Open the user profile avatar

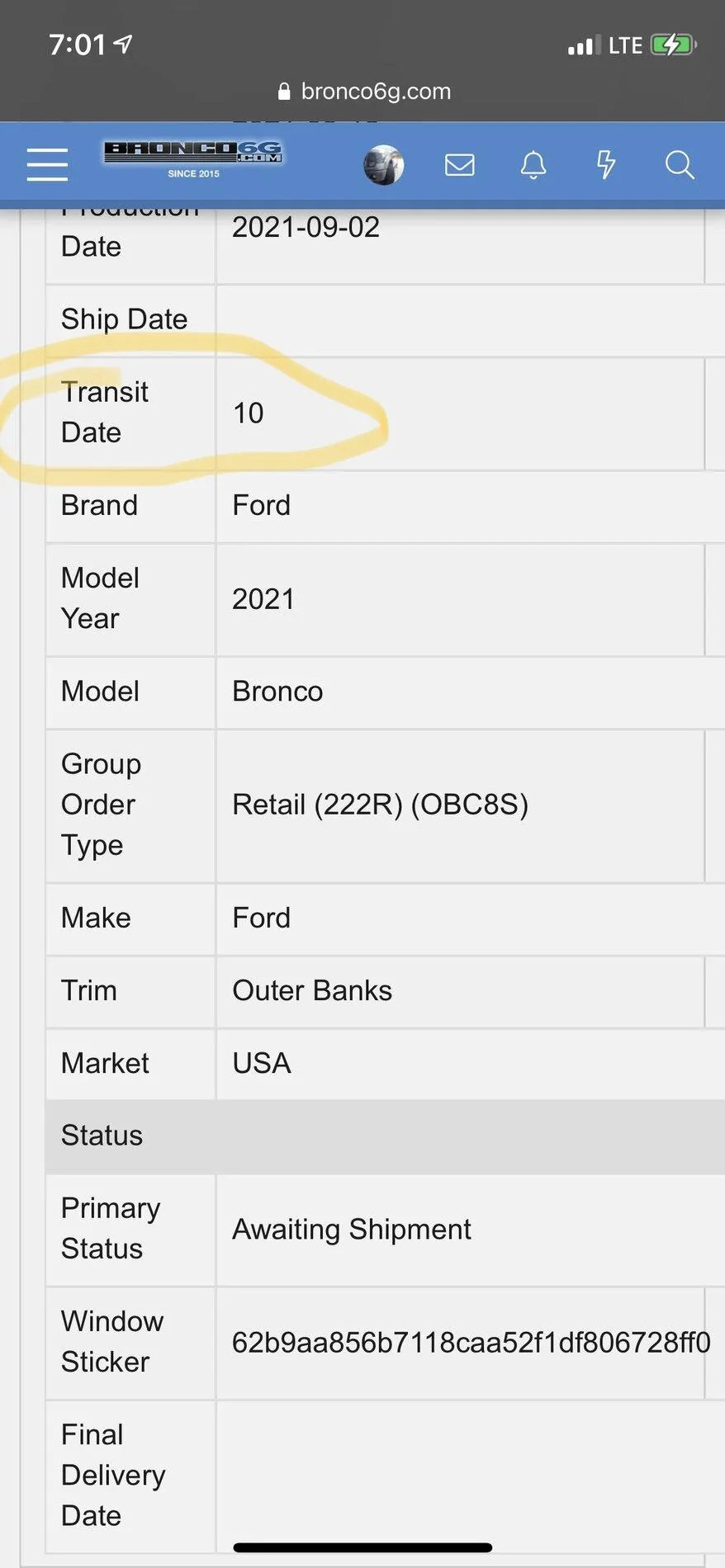pos(383,164)
